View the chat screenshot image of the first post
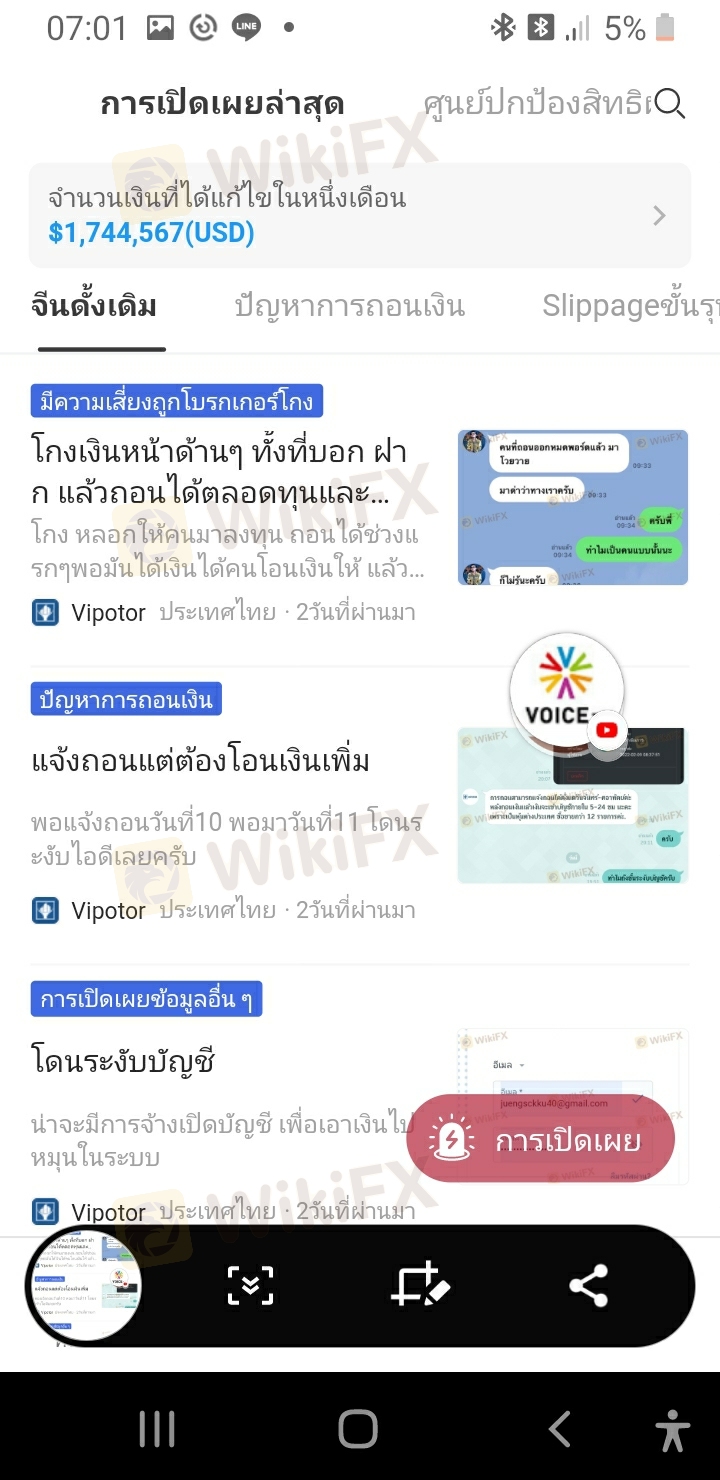 pos(573,508)
